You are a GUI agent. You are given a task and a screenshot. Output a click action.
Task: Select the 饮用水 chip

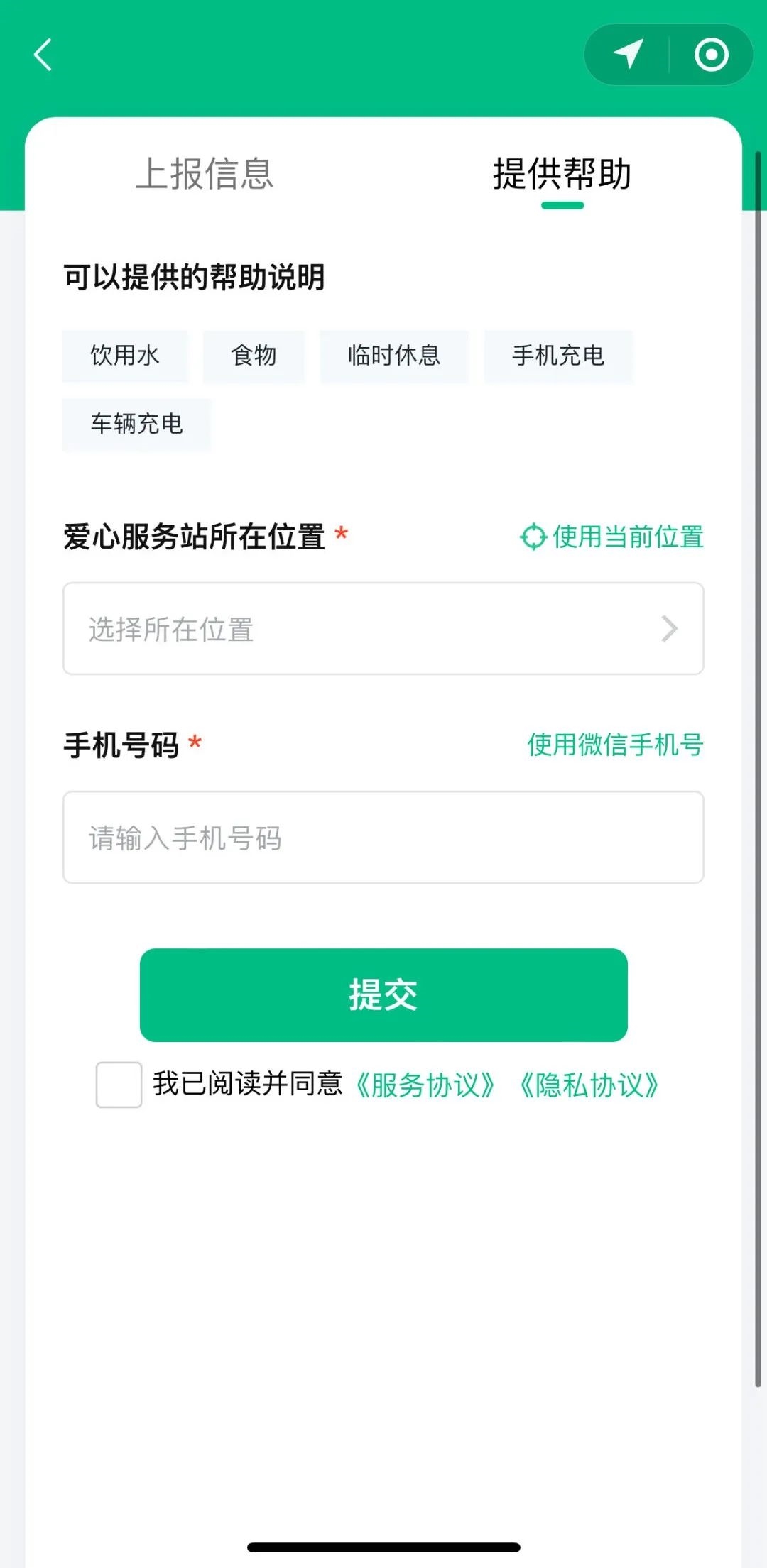(125, 356)
